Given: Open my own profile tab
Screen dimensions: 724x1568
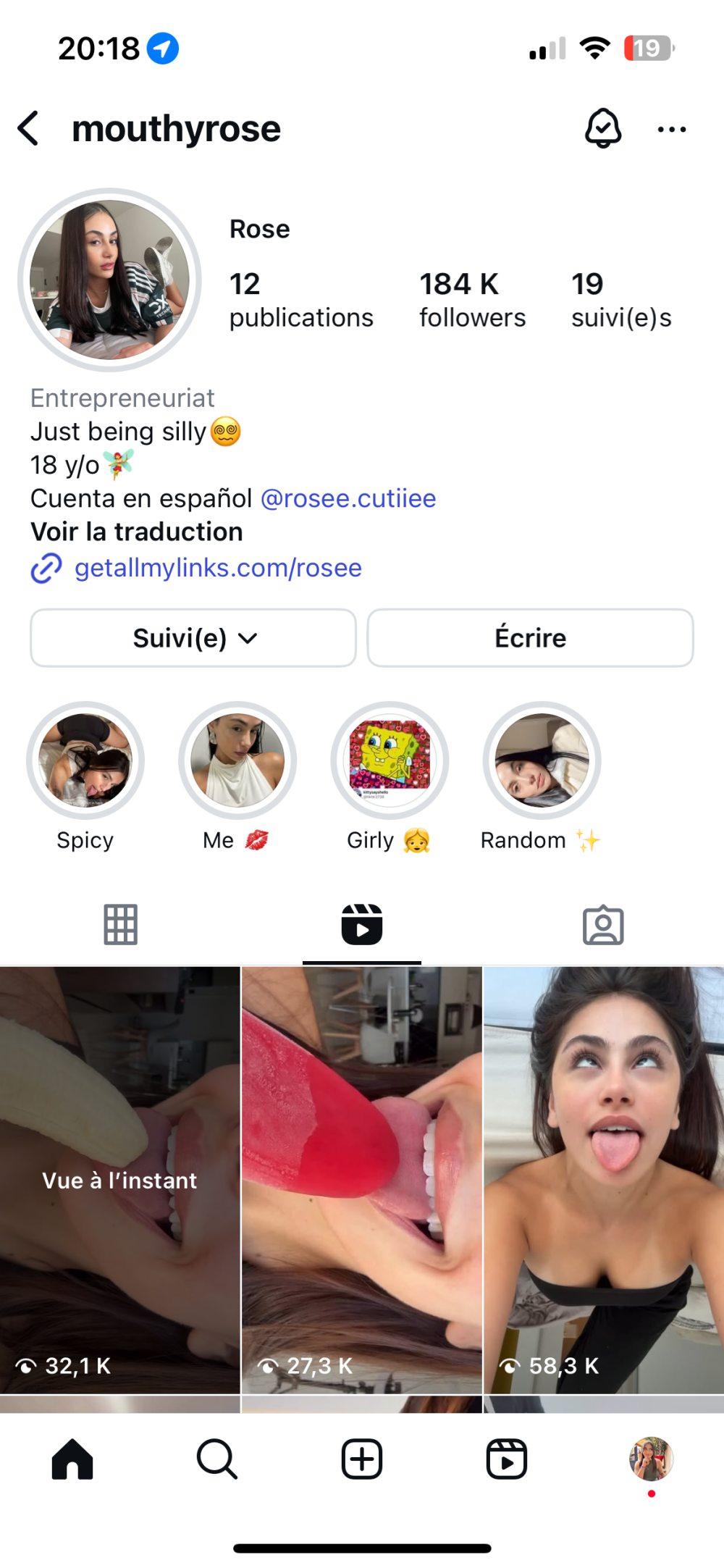Looking at the screenshot, I should (x=651, y=1459).
